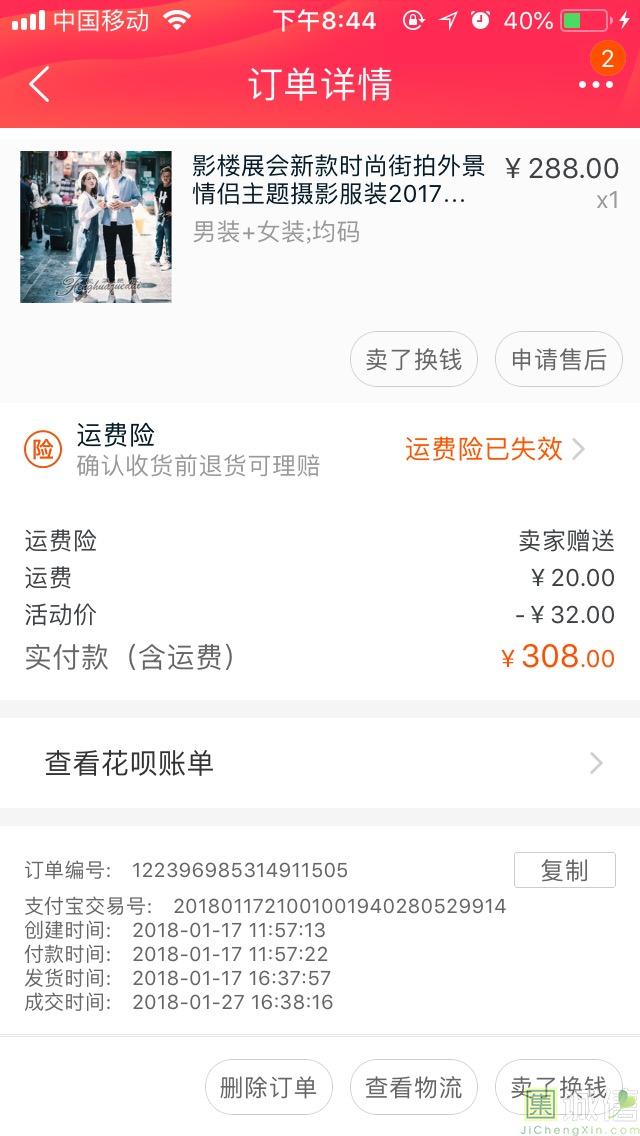640x1136 pixels.
Task: Tap 卖了换钱 next to the 查看物流 button
Action: coord(558,1087)
